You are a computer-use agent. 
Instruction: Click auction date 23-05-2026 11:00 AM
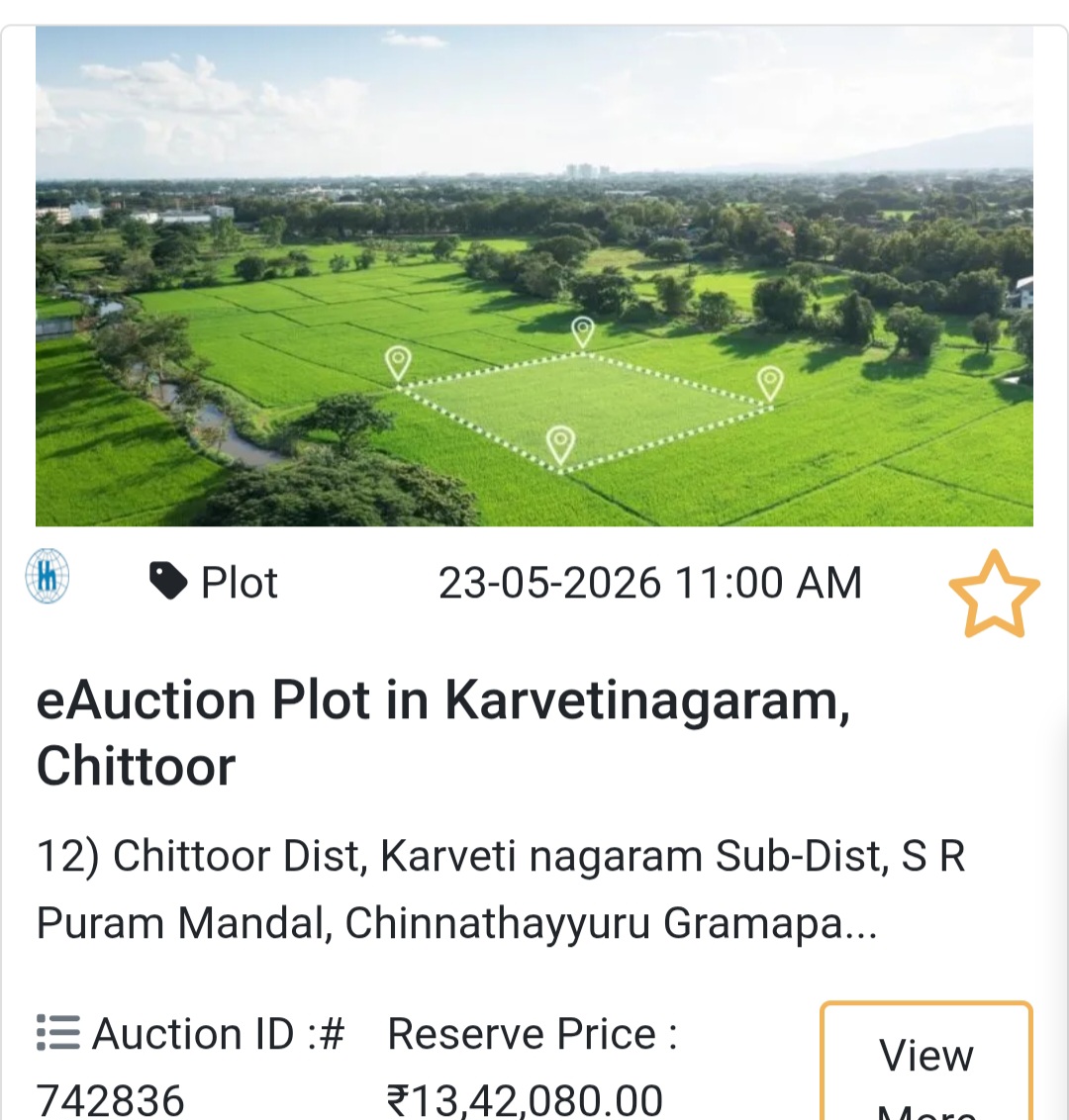(651, 582)
